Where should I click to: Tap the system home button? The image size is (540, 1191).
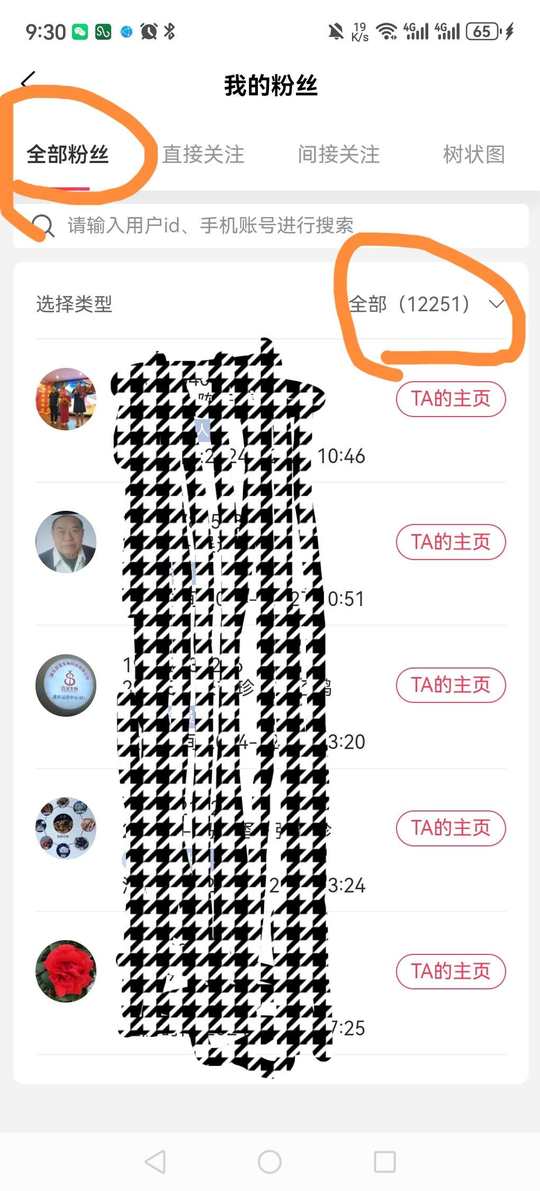tap(270, 1161)
